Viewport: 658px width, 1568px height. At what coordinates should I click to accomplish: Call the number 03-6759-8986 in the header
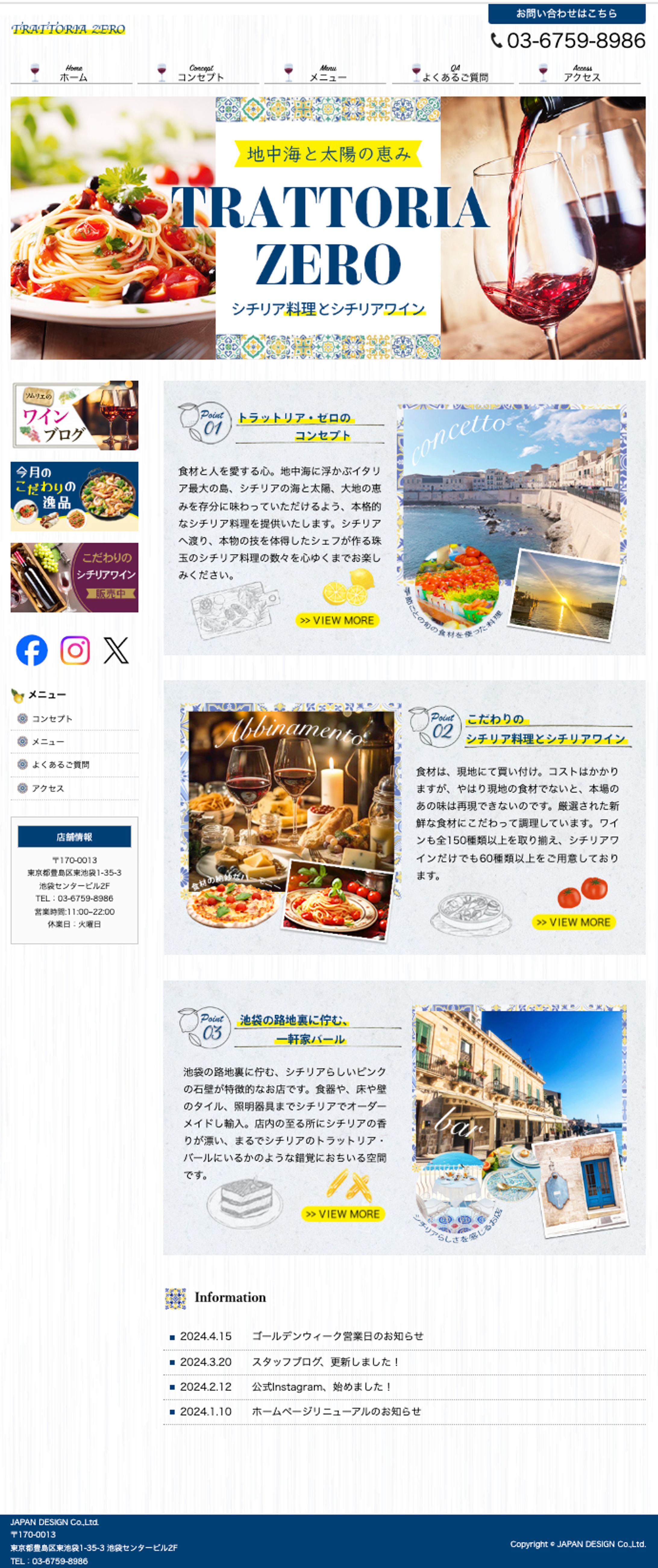tap(575, 41)
